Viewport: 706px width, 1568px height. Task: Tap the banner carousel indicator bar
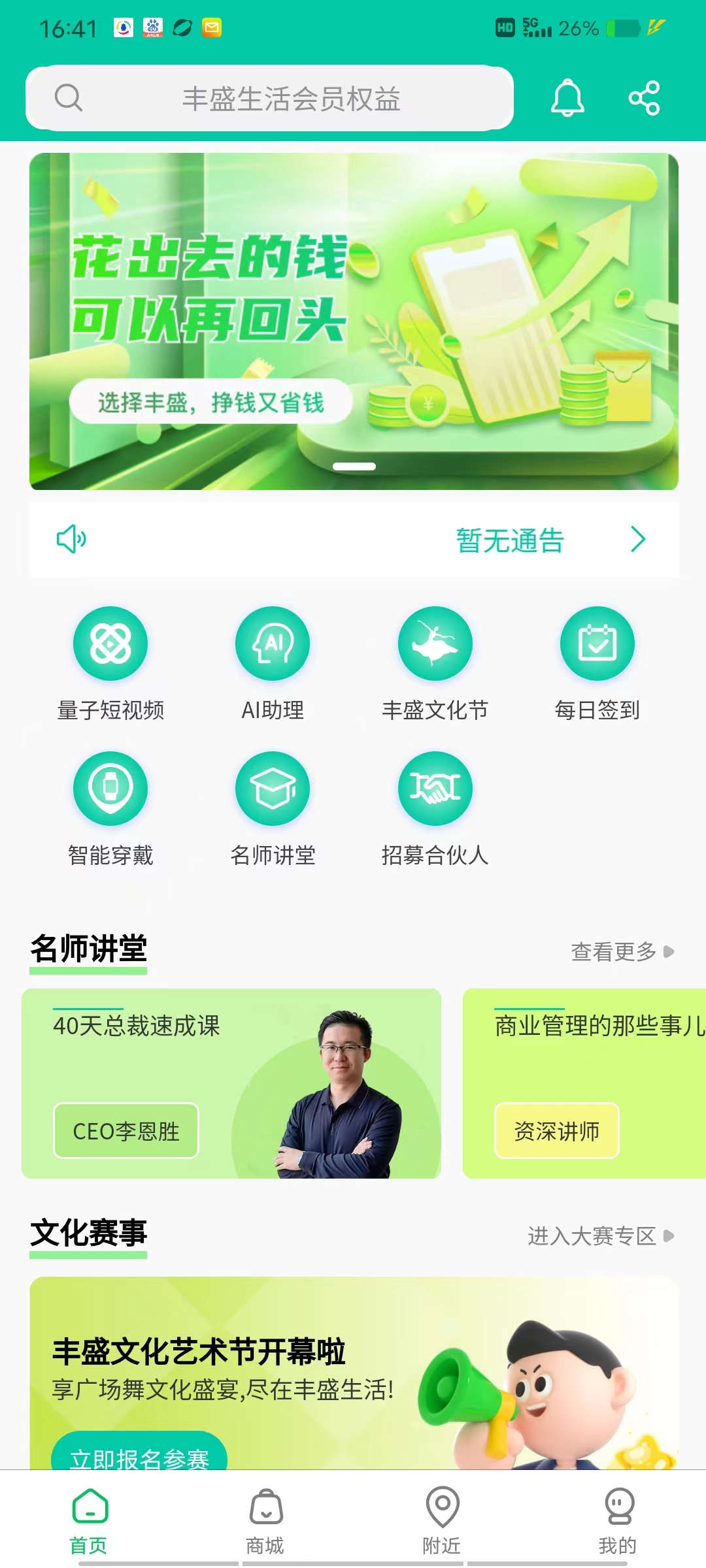pos(354,466)
